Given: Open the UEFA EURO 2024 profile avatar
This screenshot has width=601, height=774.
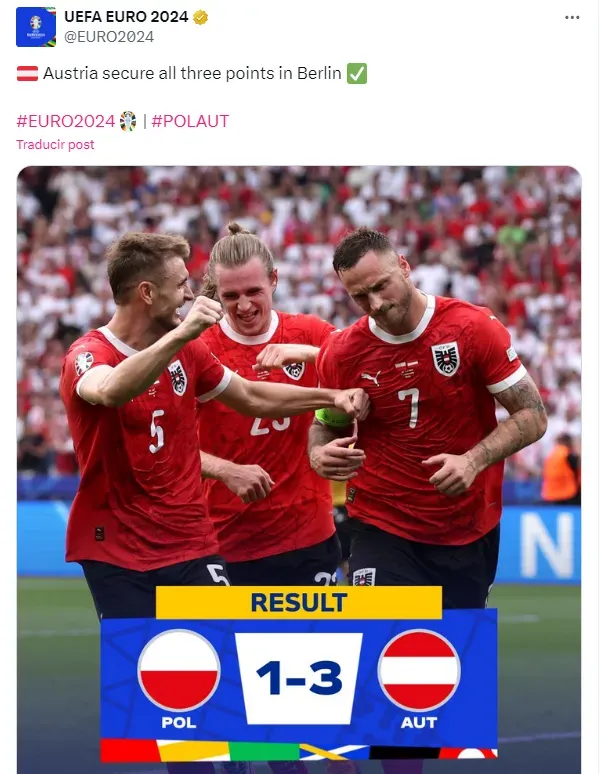Looking at the screenshot, I should (x=36, y=27).
